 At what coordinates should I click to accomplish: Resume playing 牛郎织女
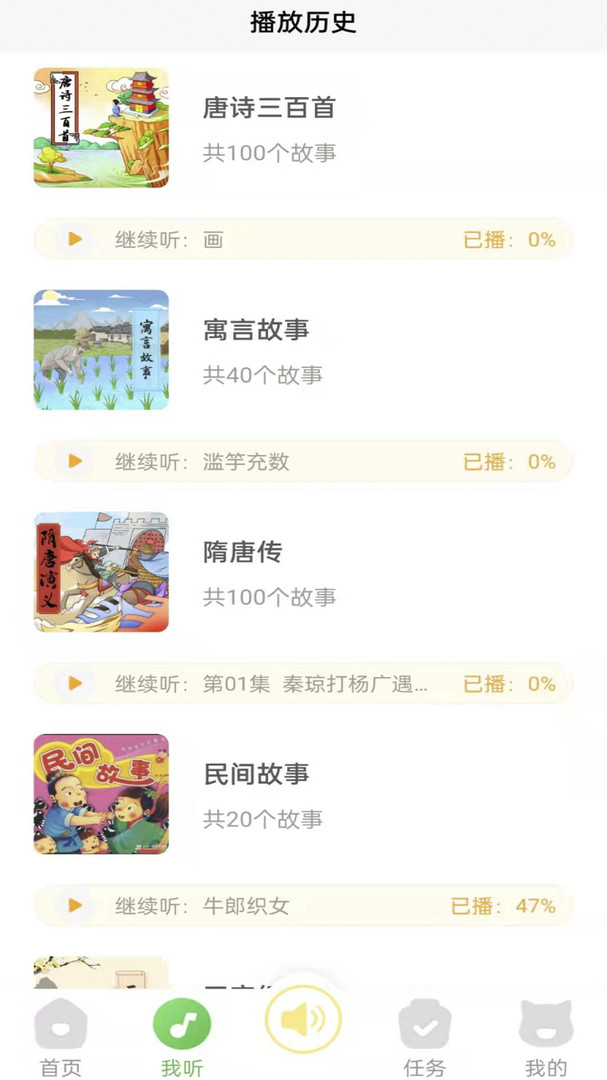[x=75, y=906]
